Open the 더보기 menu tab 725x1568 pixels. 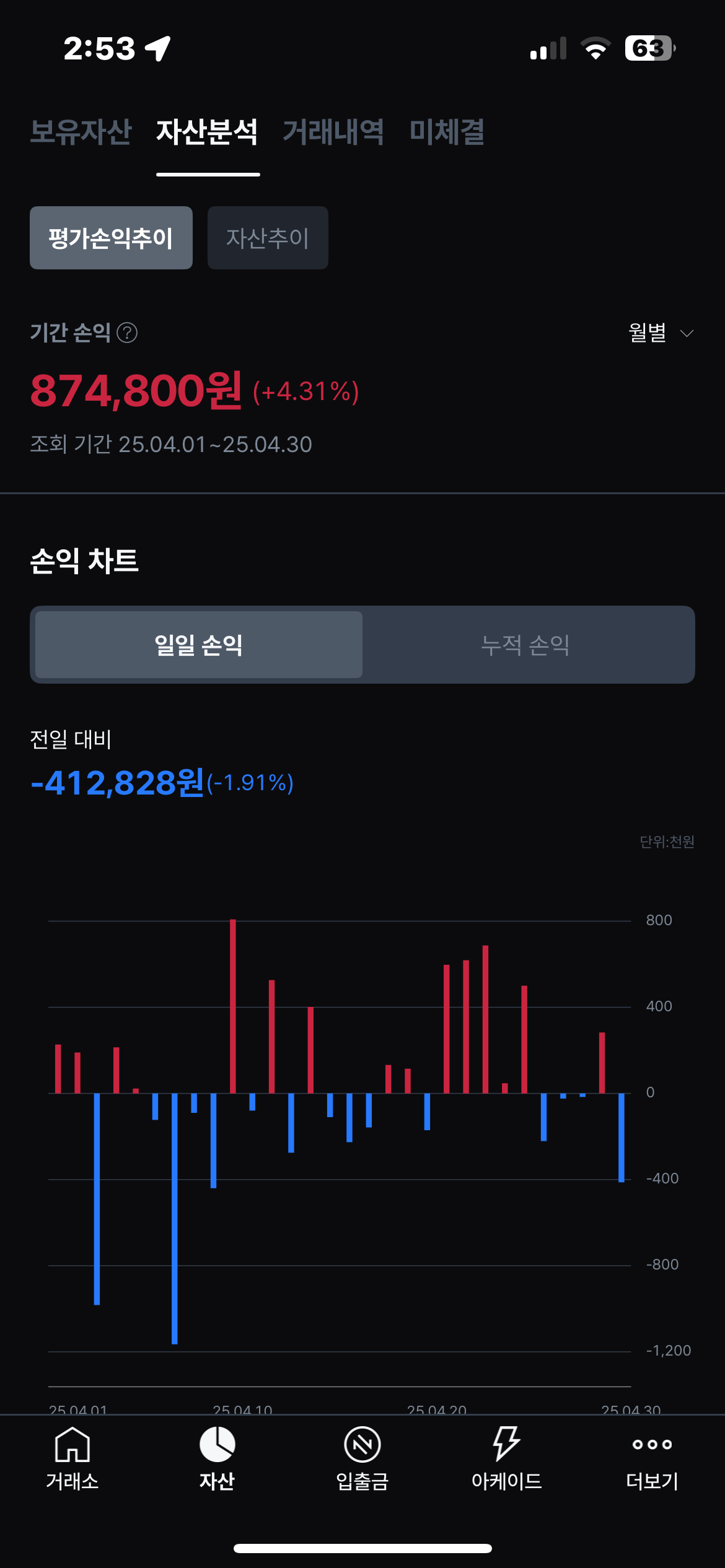652,1459
